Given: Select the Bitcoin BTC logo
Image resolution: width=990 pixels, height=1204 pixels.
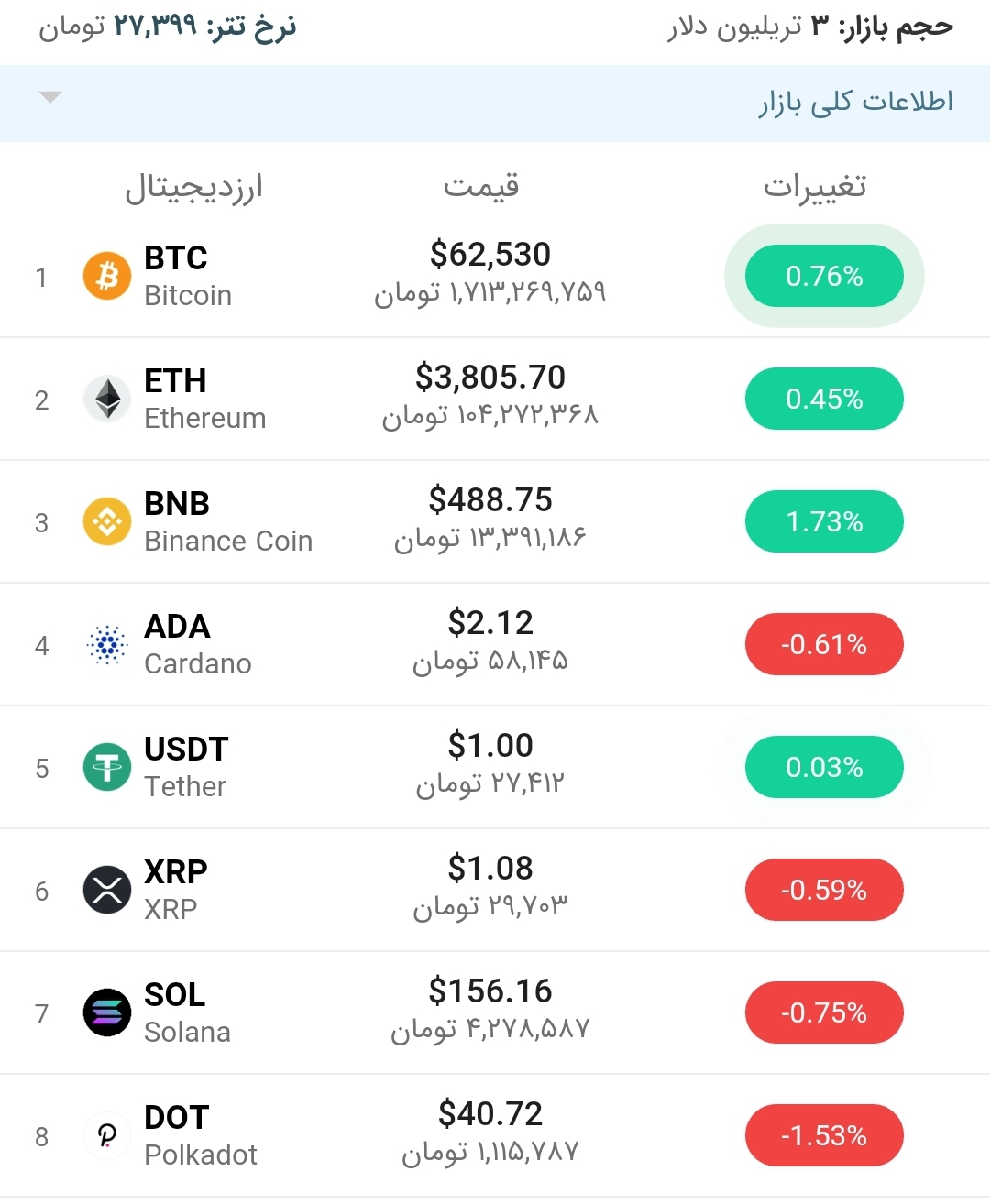Looking at the screenshot, I should (x=106, y=276).
